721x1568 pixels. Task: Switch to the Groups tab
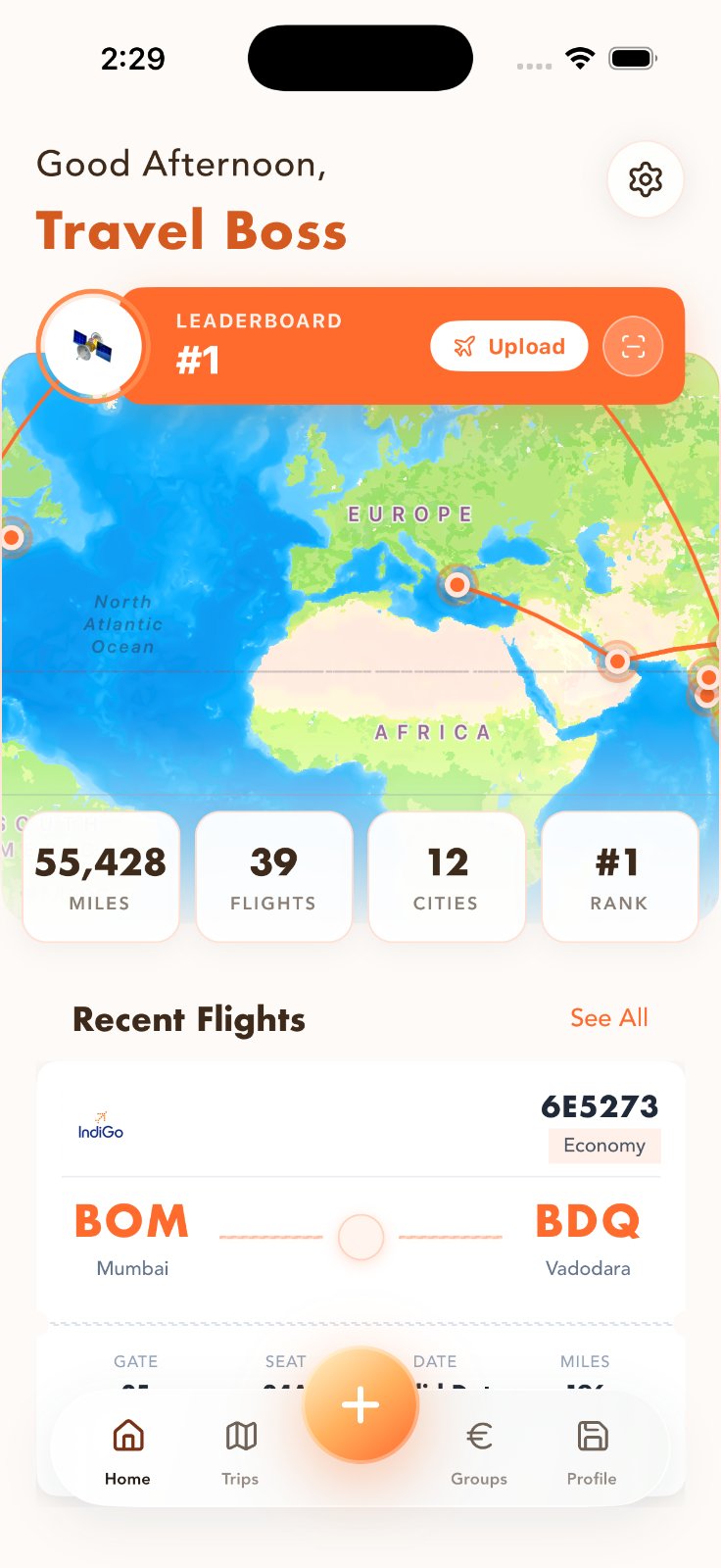479,1452
